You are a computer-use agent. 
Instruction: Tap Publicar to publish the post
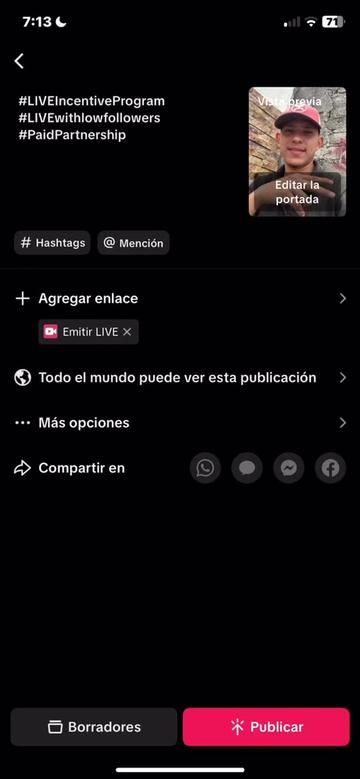pyautogui.click(x=266, y=727)
